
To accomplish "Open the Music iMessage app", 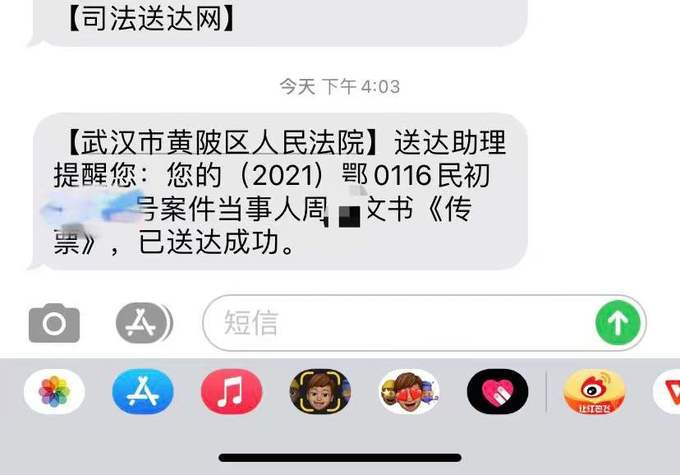I will pos(231,392).
